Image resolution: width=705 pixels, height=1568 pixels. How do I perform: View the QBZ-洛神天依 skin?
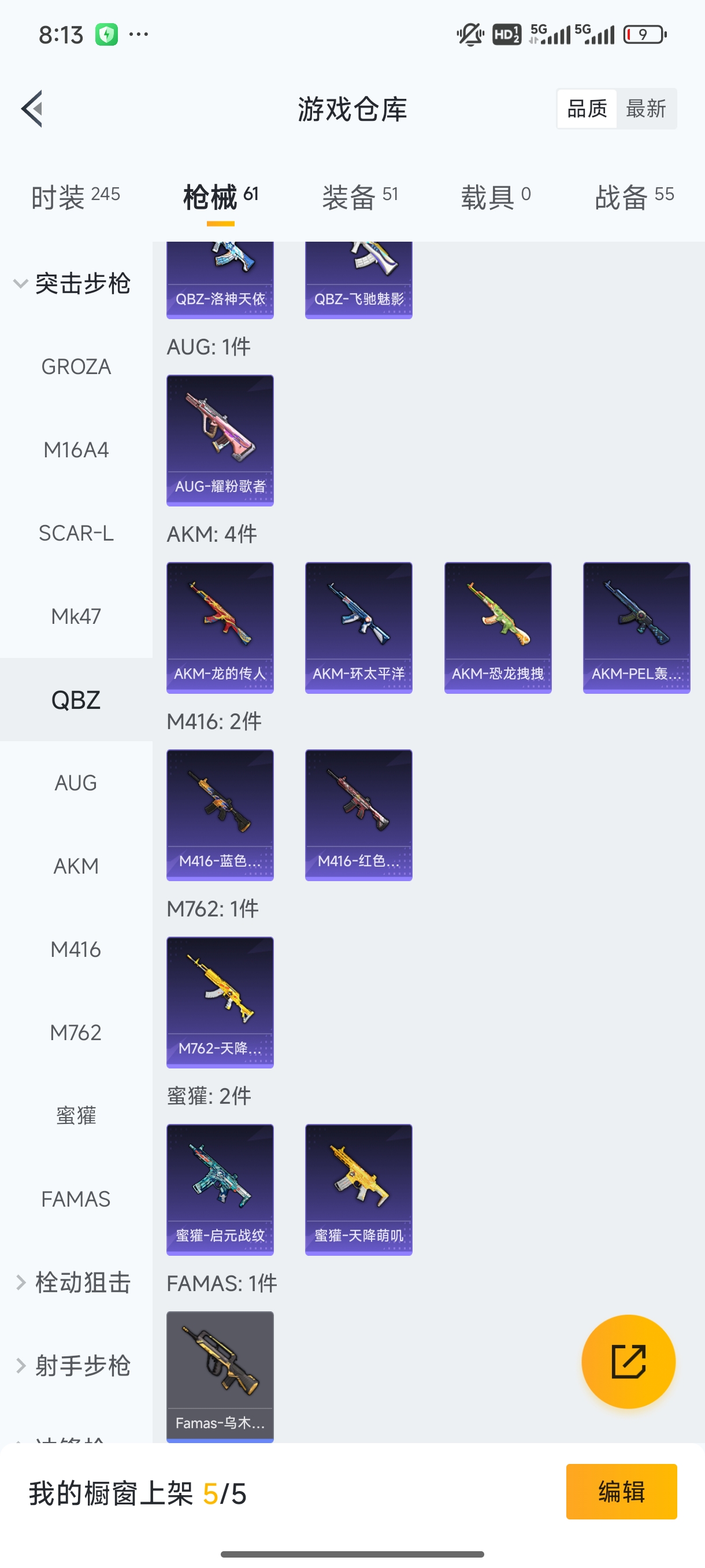[x=220, y=280]
